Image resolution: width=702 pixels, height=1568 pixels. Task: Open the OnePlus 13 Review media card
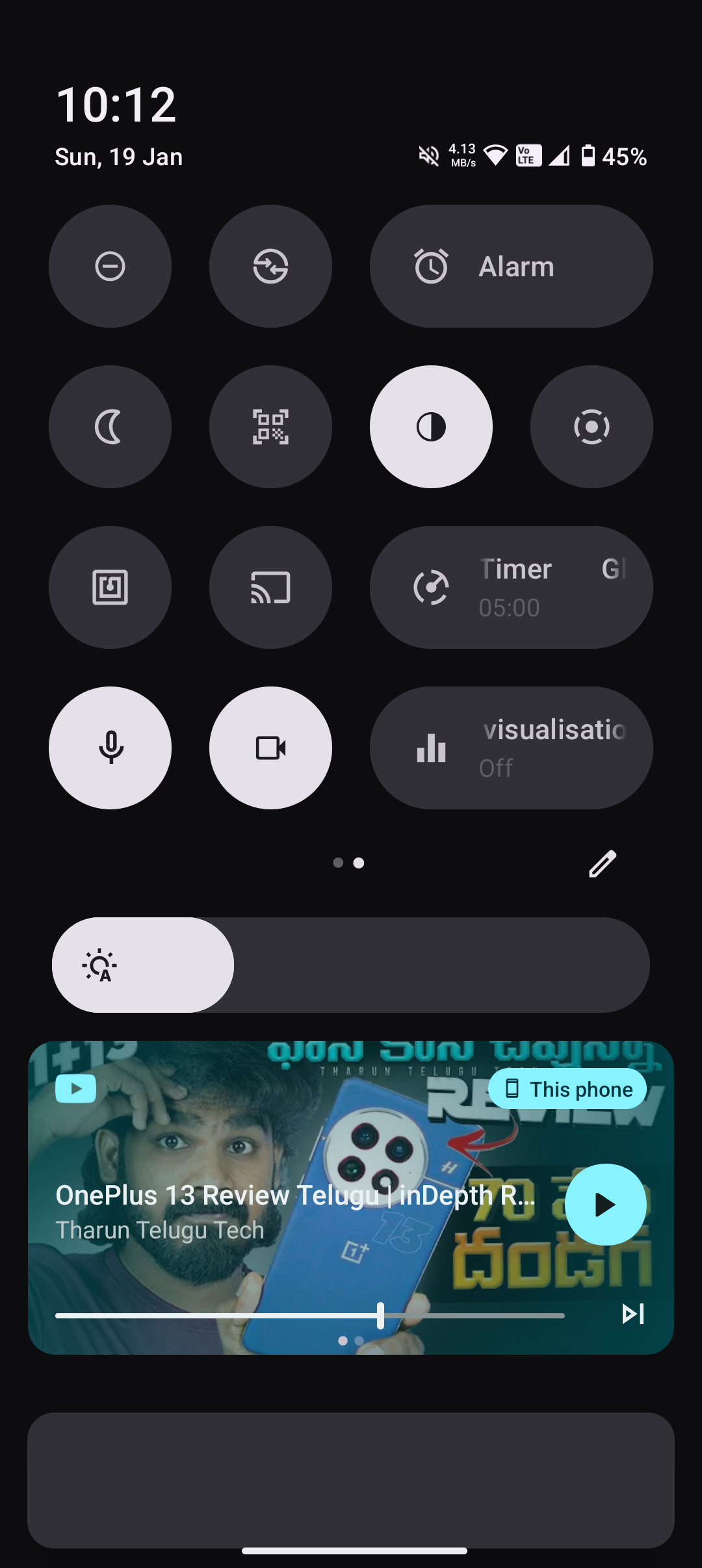click(260, 1138)
